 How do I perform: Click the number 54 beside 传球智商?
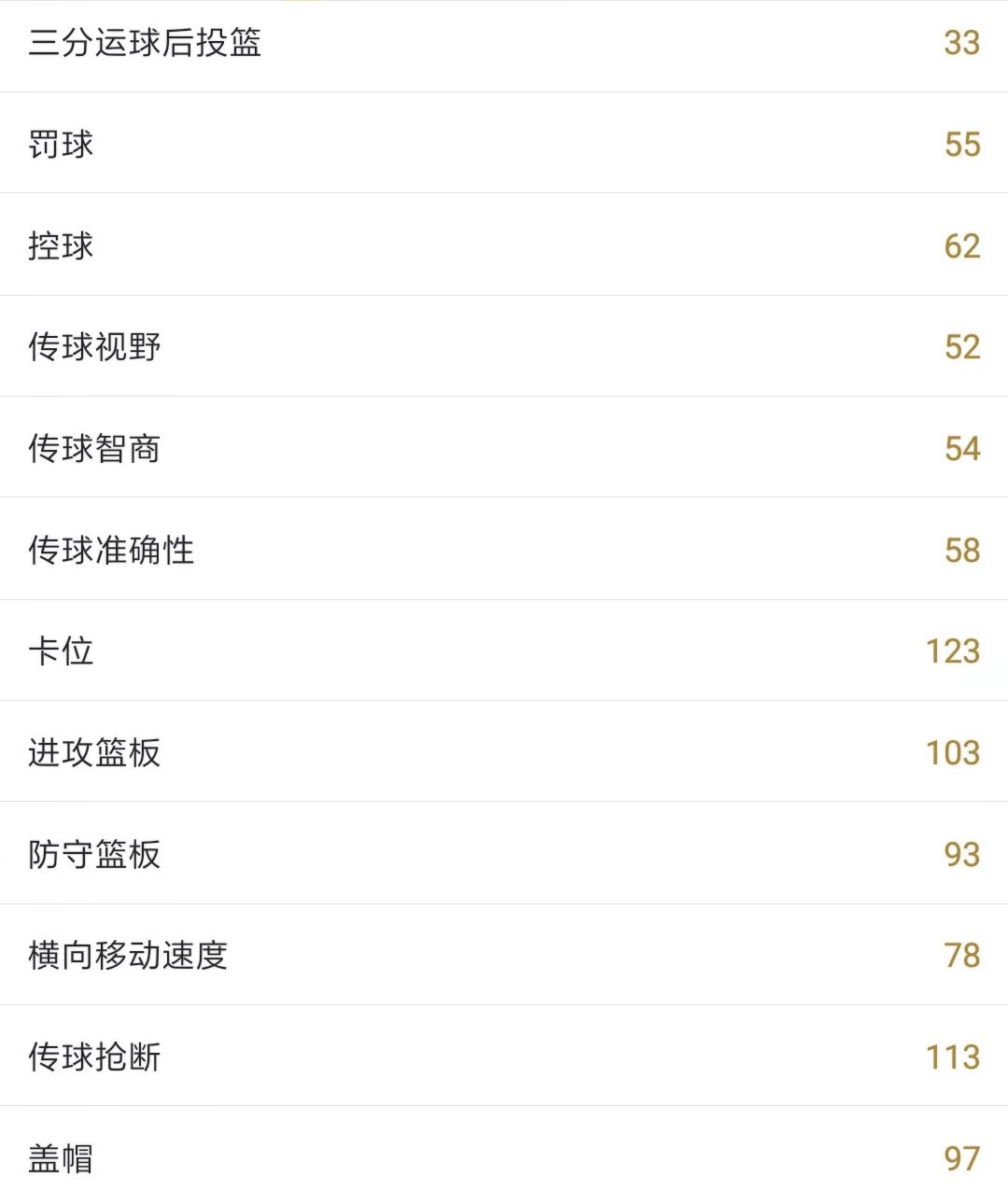960,449
